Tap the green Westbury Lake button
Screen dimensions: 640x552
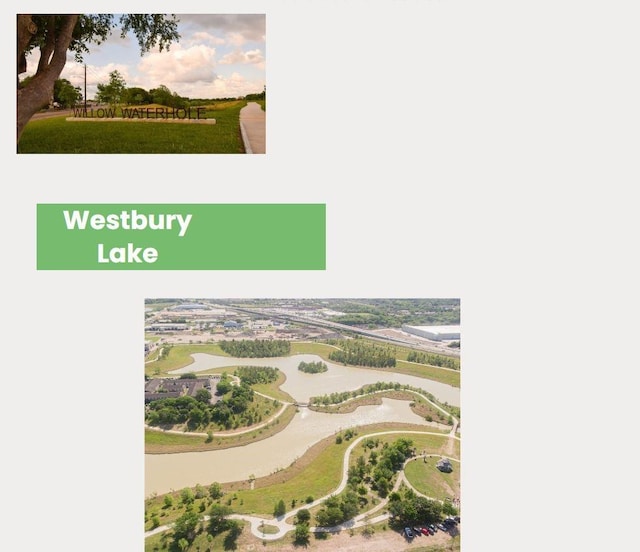tap(181, 237)
